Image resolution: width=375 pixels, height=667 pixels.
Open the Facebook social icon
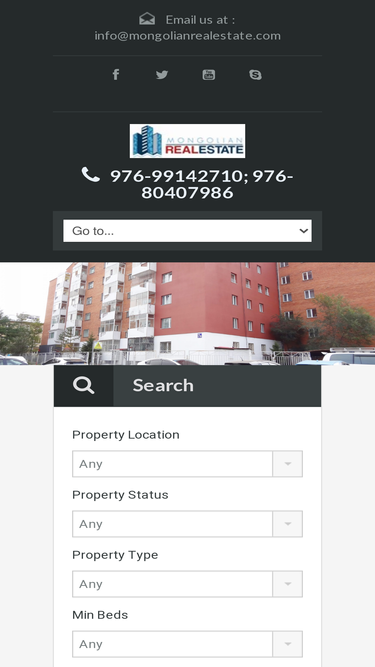coord(116,75)
